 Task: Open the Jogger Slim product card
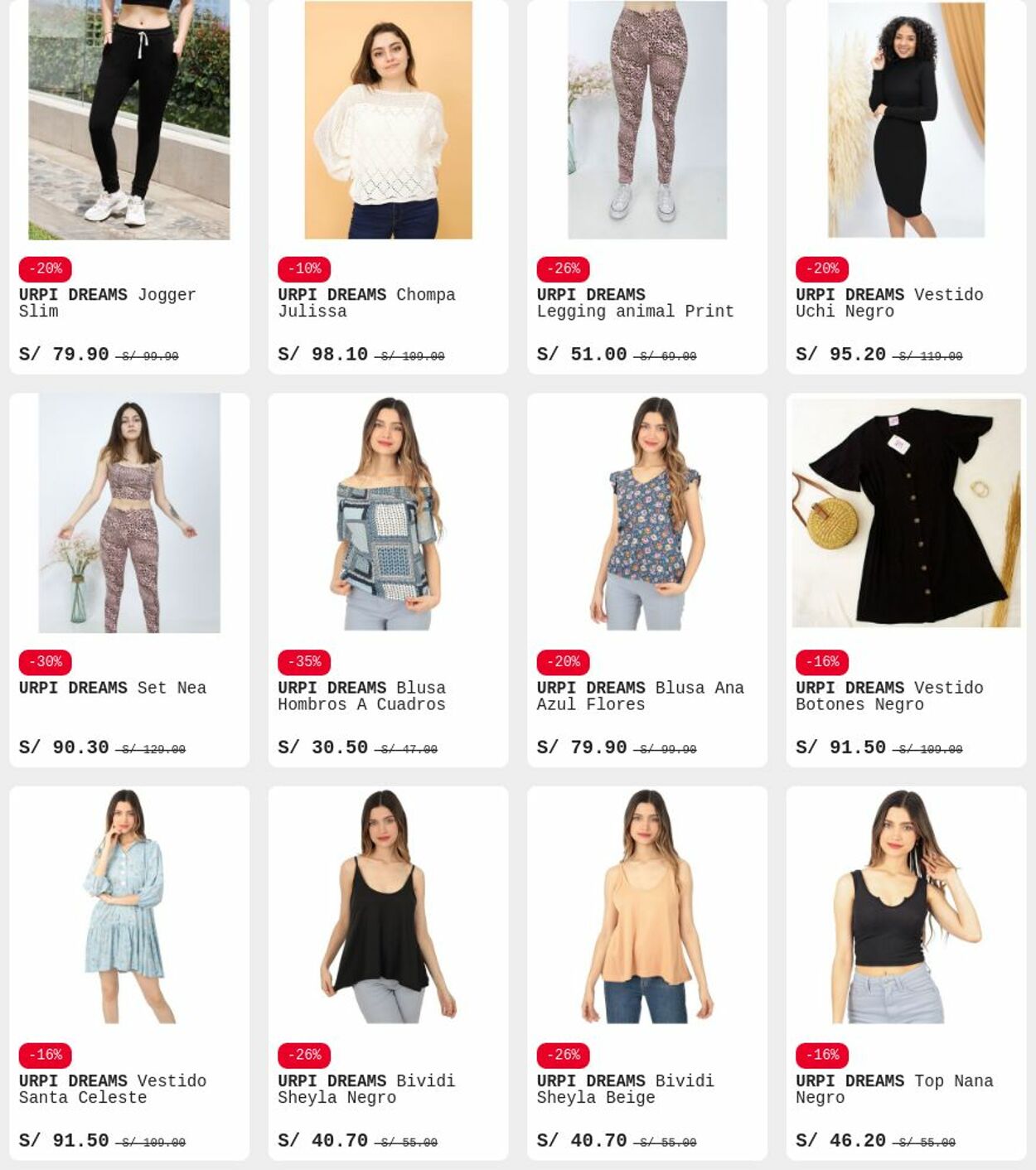pyautogui.click(x=129, y=124)
